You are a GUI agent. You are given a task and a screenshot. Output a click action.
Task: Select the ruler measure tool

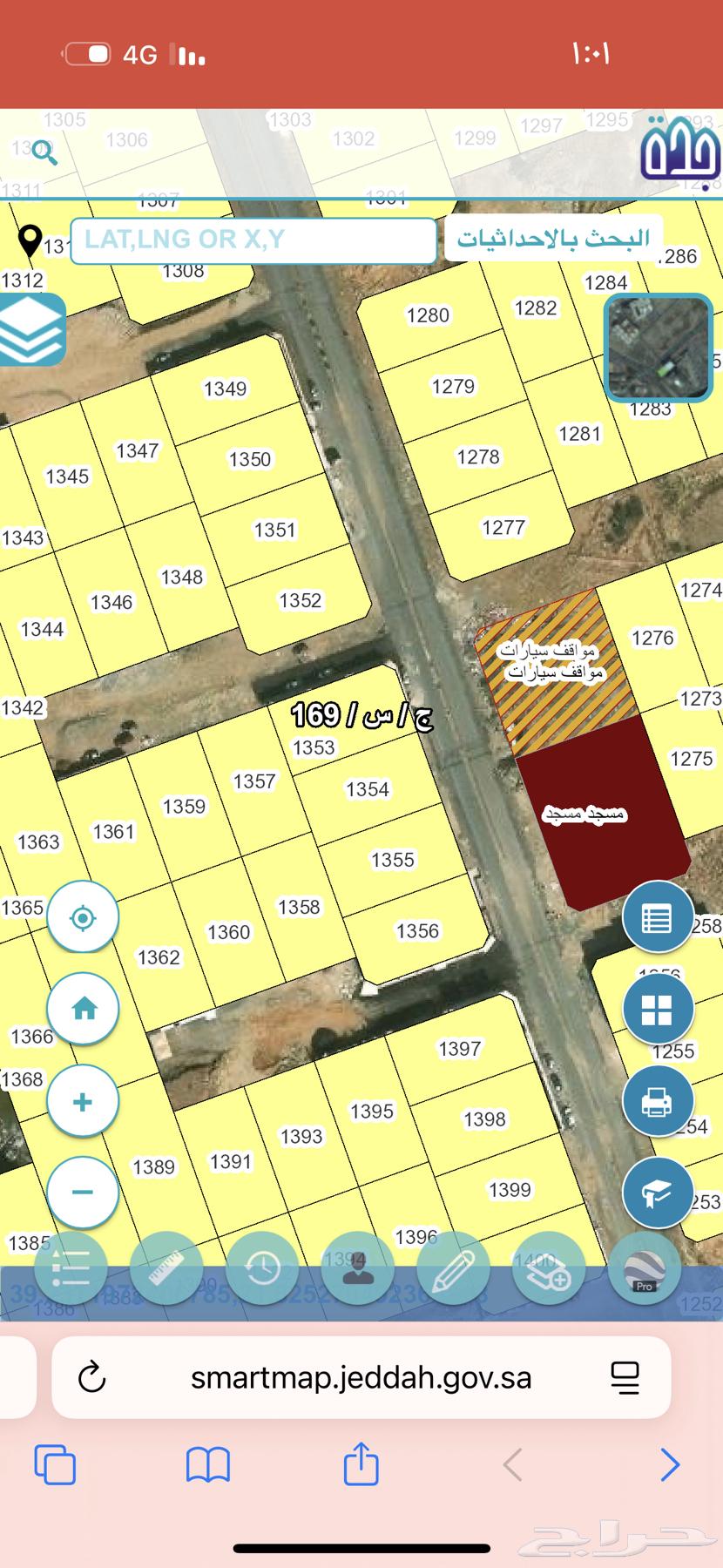166,1269
